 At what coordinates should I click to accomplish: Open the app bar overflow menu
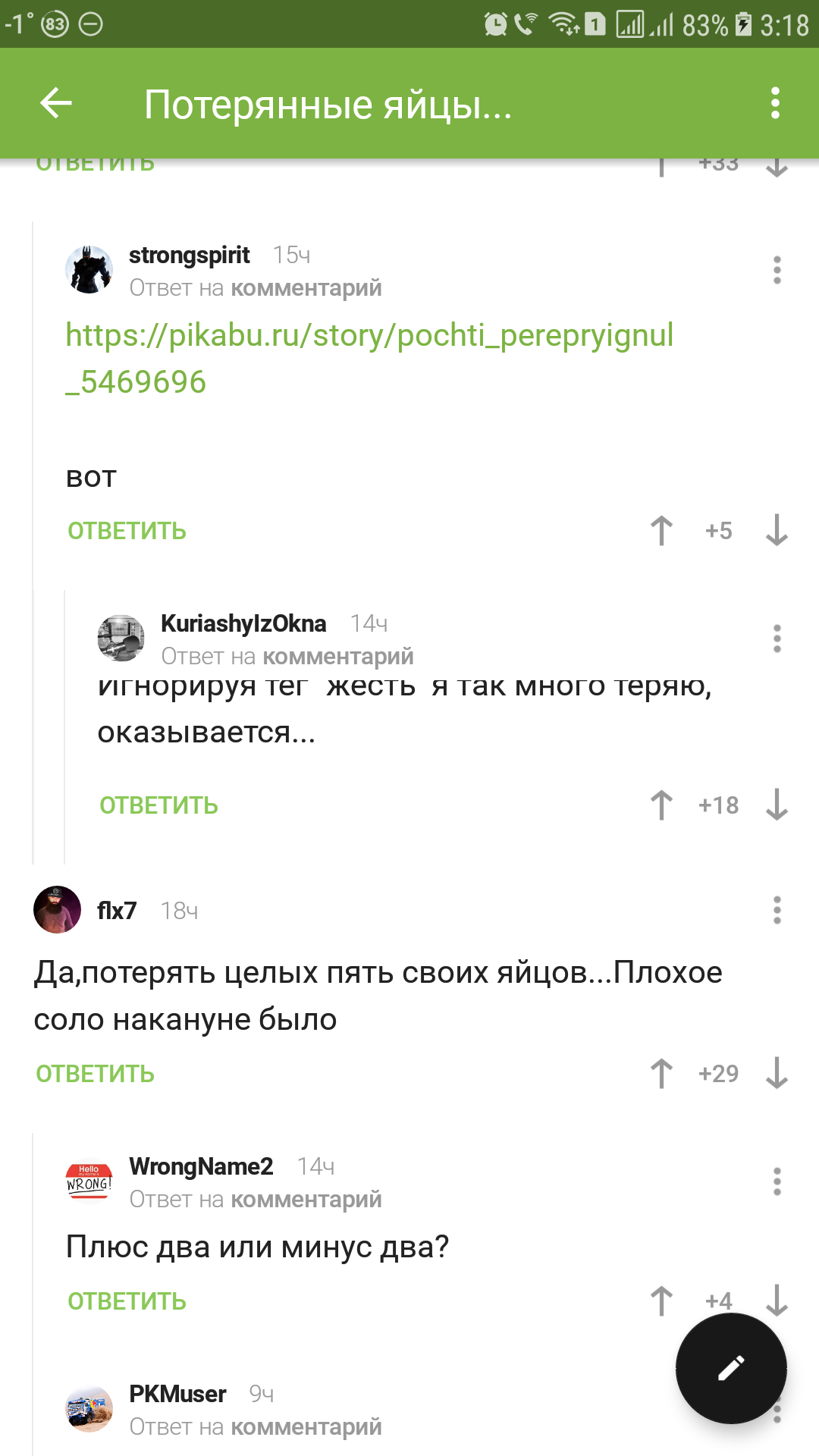775,103
